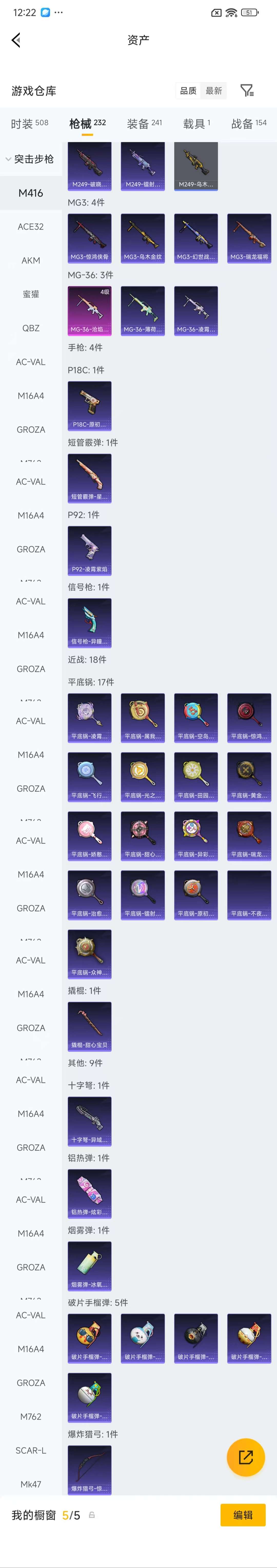This screenshot has height=1568, width=277.
Task: Select ACE32 in the sidebar
Action: click(31, 227)
